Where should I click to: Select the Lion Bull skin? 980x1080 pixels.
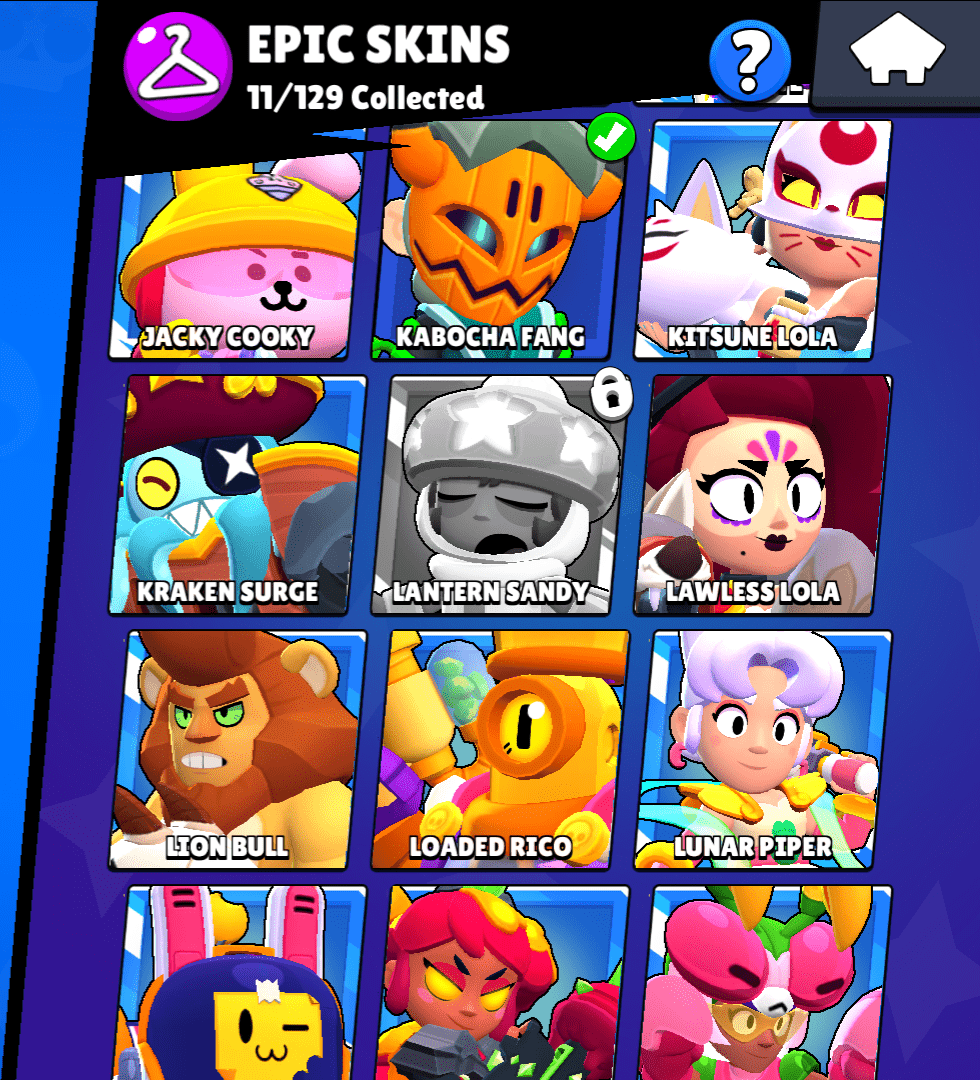(x=235, y=750)
